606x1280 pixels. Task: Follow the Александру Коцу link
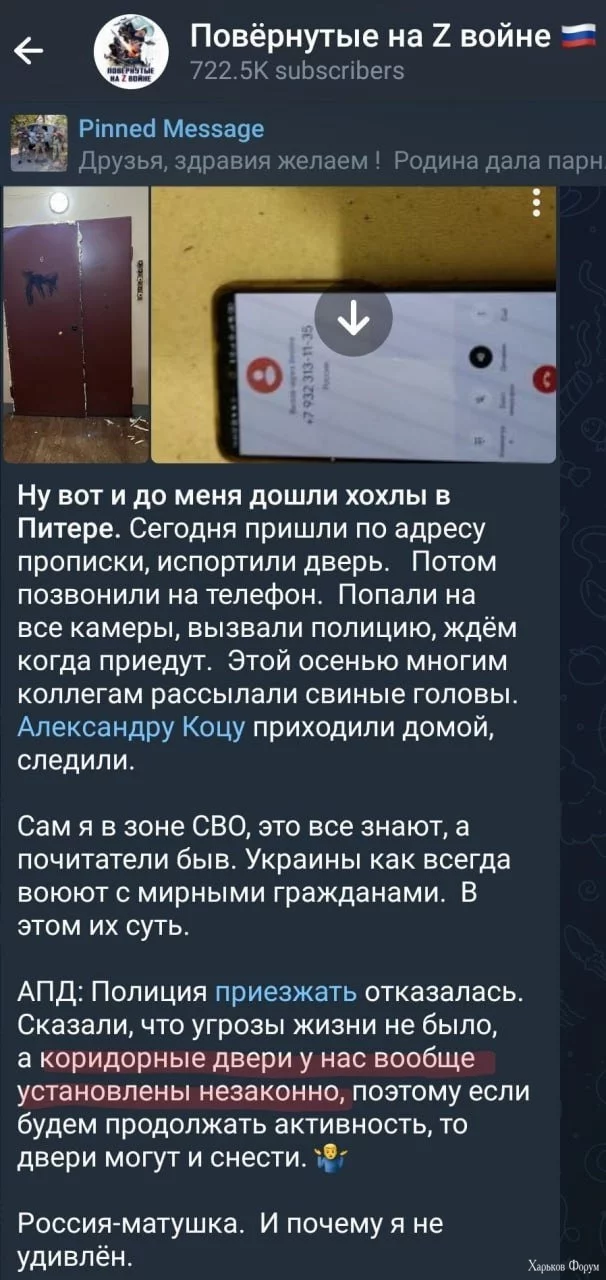pyautogui.click(x=131, y=729)
